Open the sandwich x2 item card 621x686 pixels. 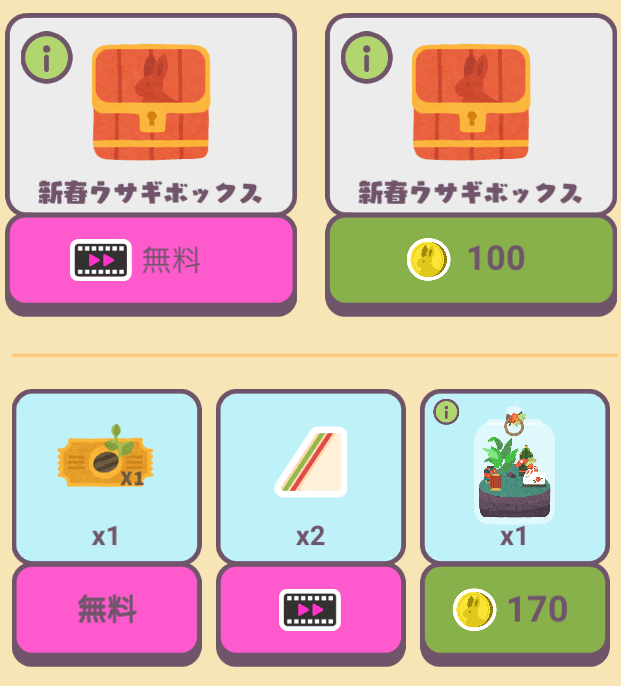[x=310, y=477]
